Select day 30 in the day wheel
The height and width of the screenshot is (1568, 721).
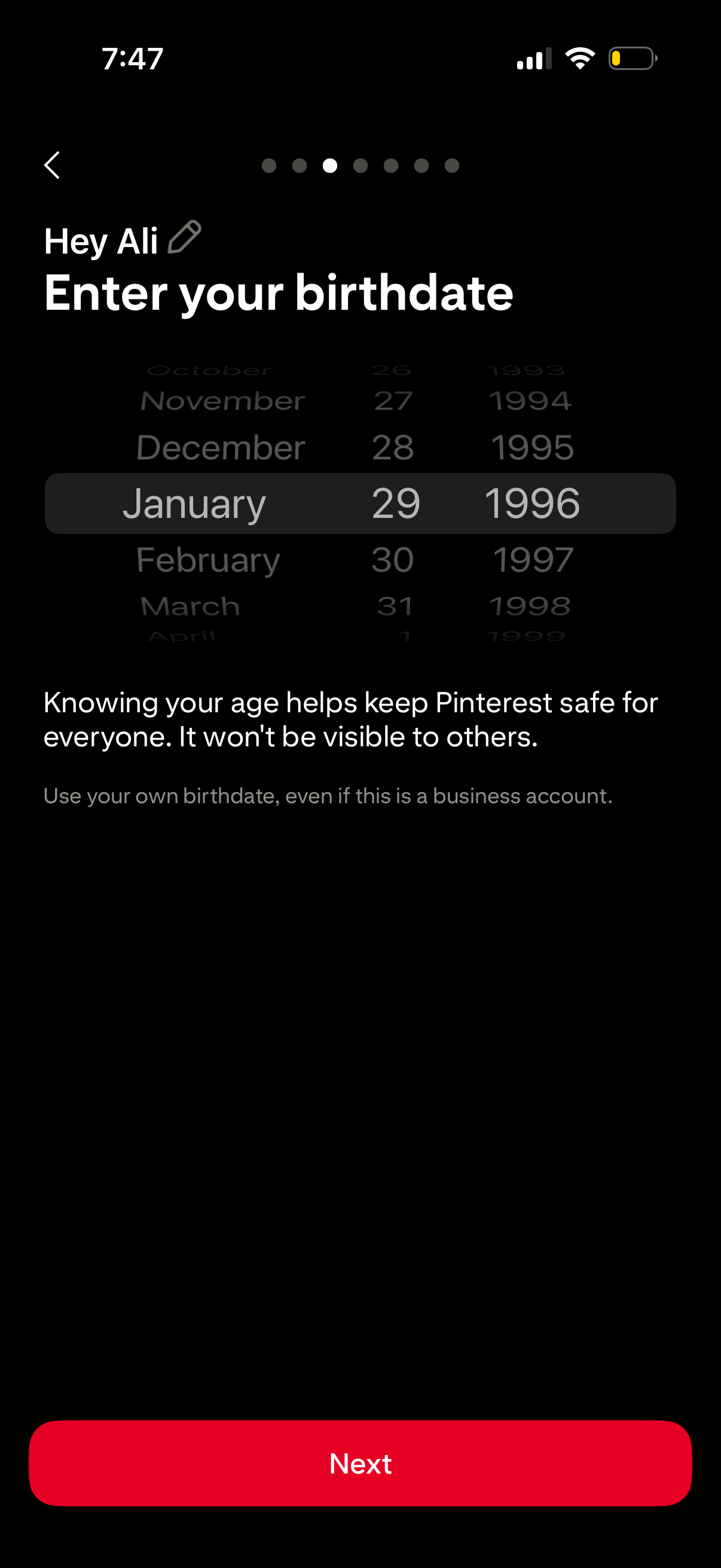pos(392,559)
